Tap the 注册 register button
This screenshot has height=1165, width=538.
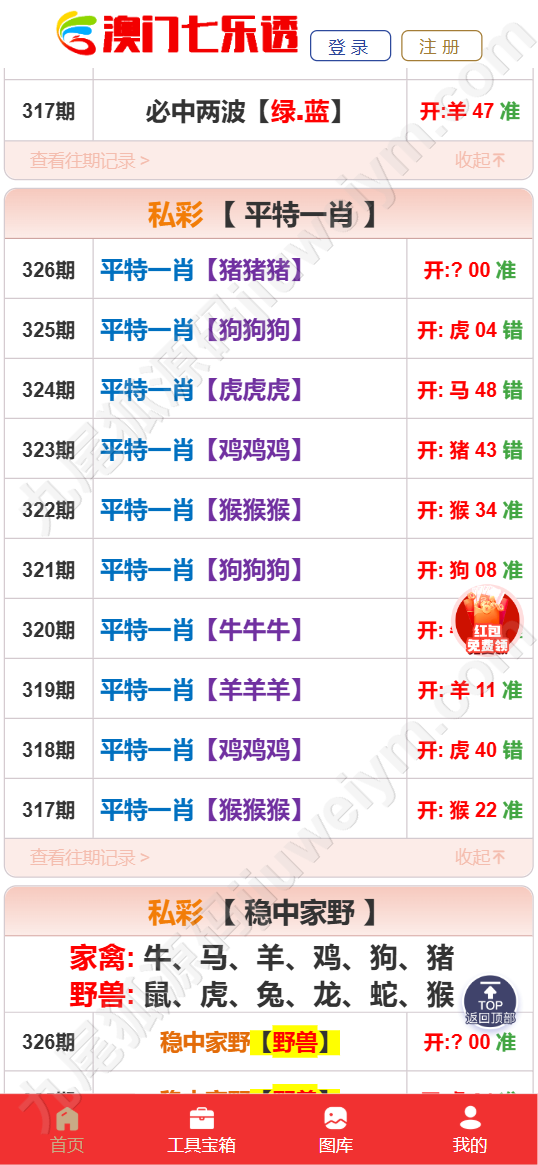pyautogui.click(x=441, y=46)
